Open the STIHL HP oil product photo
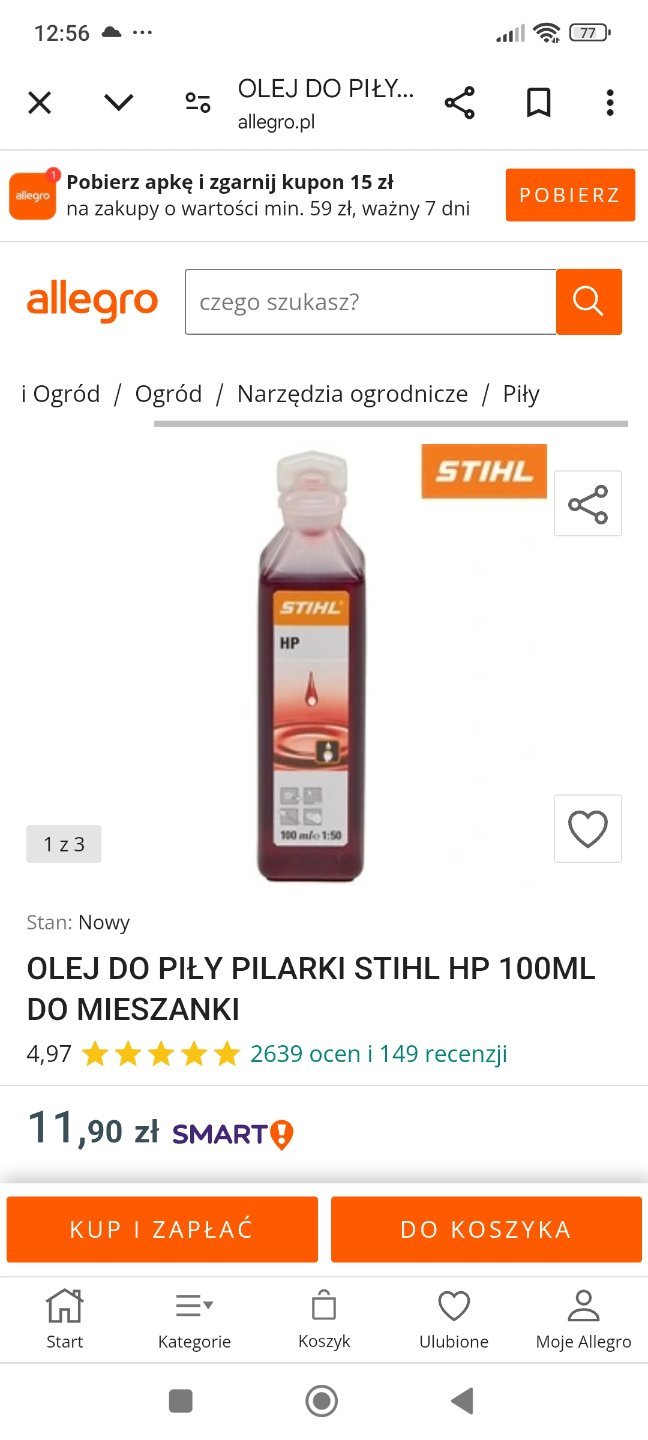 (304, 668)
